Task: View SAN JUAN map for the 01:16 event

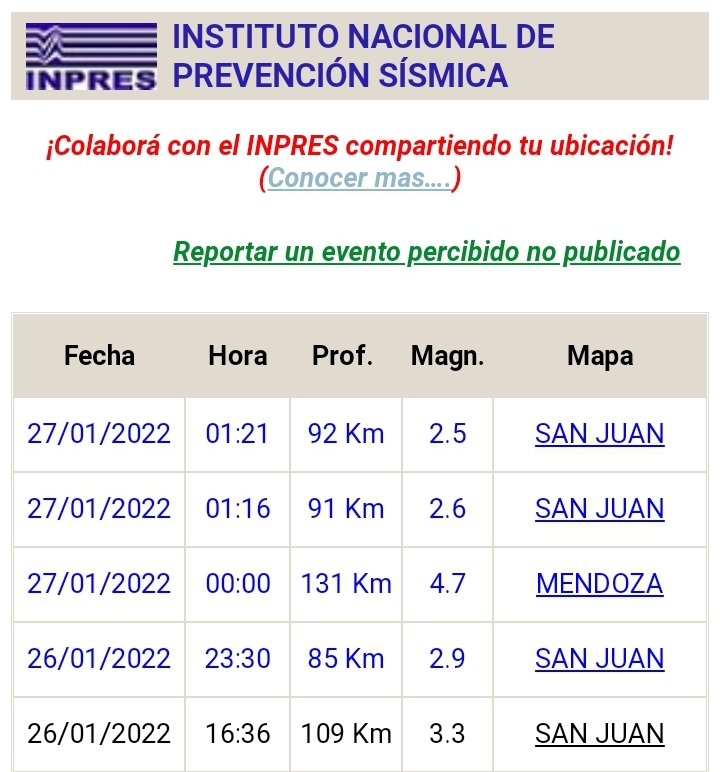Action: [x=599, y=509]
